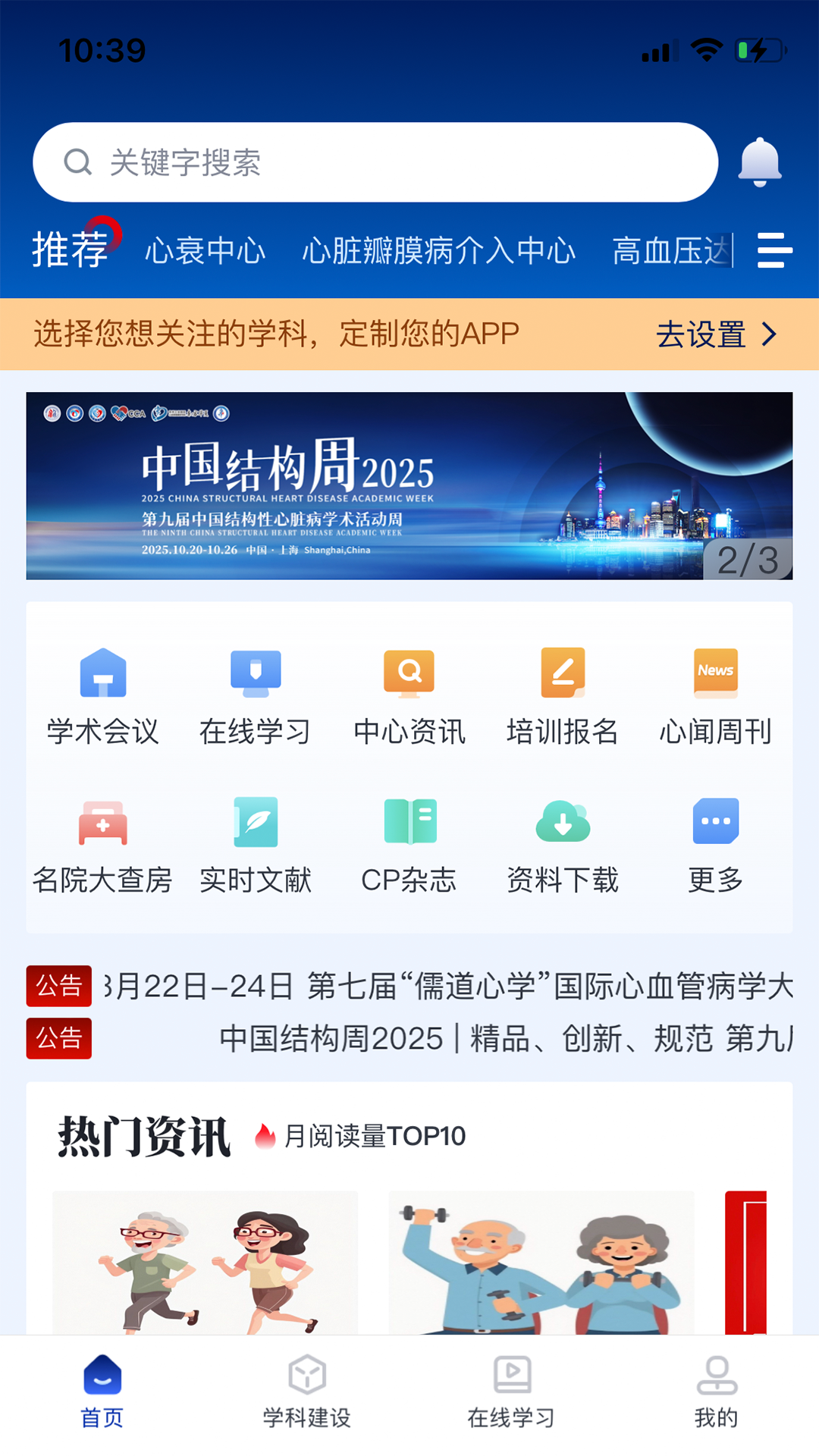
Task: Select the 在线学习 online learning icon
Action: 256,694
